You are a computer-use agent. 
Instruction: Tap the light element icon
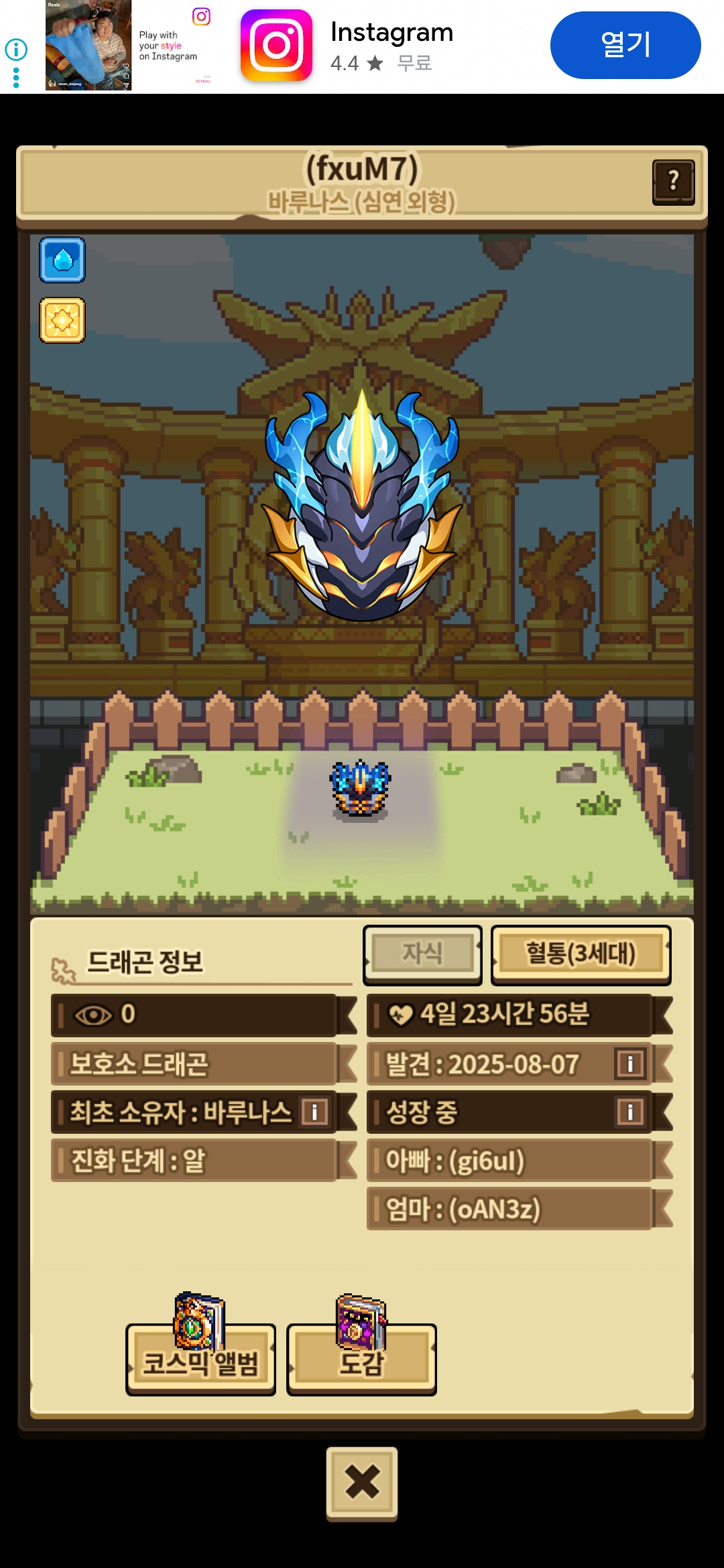pyautogui.click(x=62, y=320)
